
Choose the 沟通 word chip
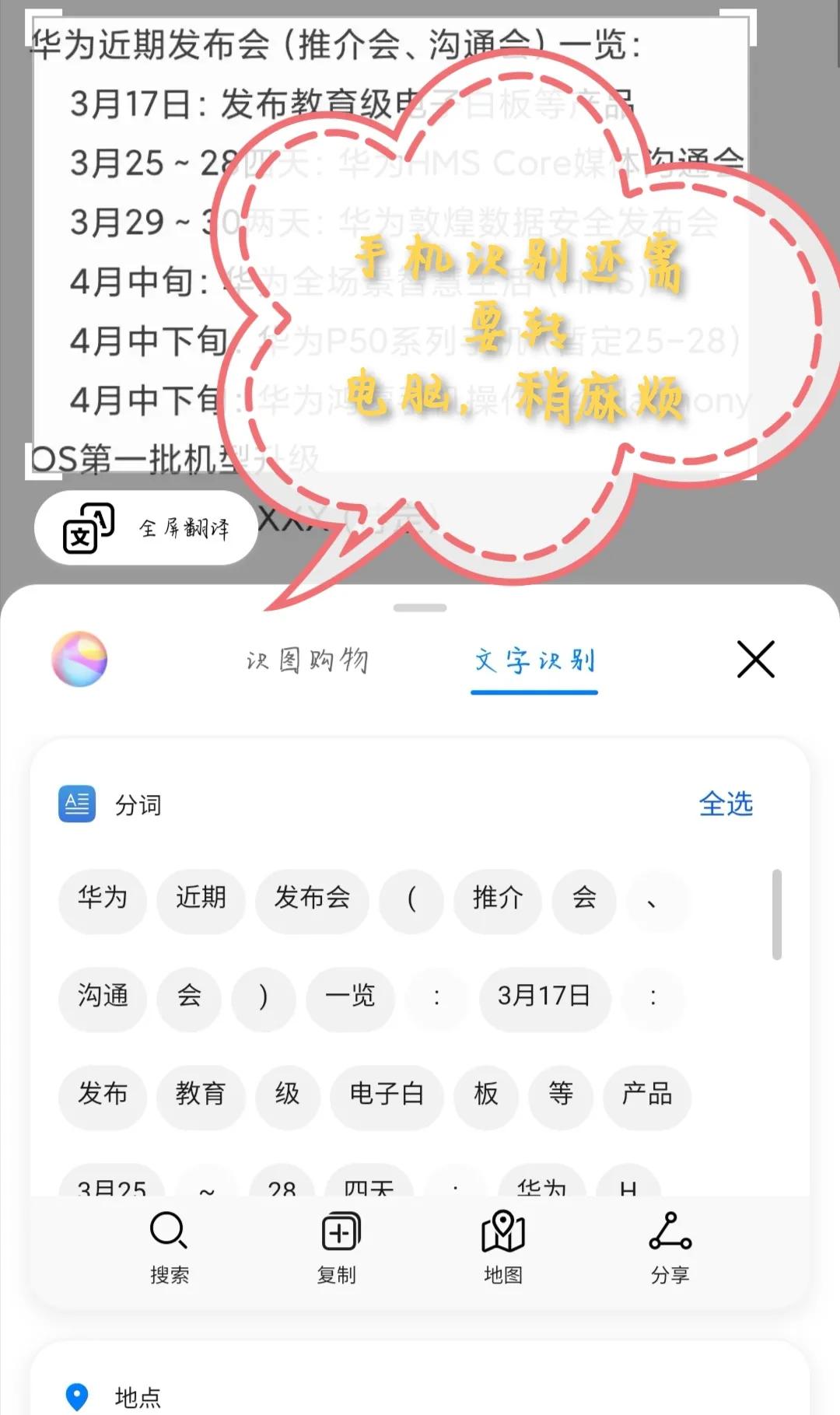pyautogui.click(x=103, y=996)
